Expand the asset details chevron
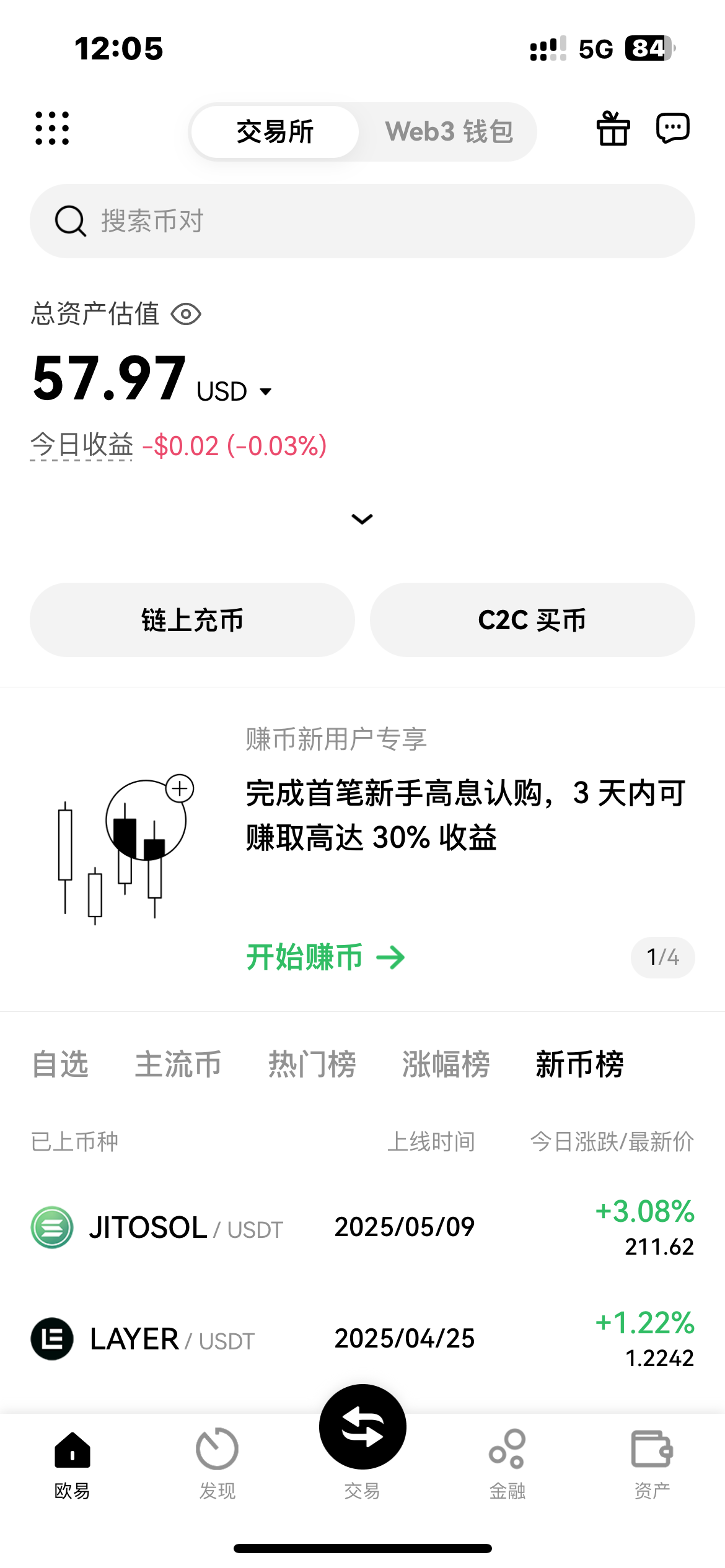Viewport: 725px width, 1568px height. coord(362,519)
